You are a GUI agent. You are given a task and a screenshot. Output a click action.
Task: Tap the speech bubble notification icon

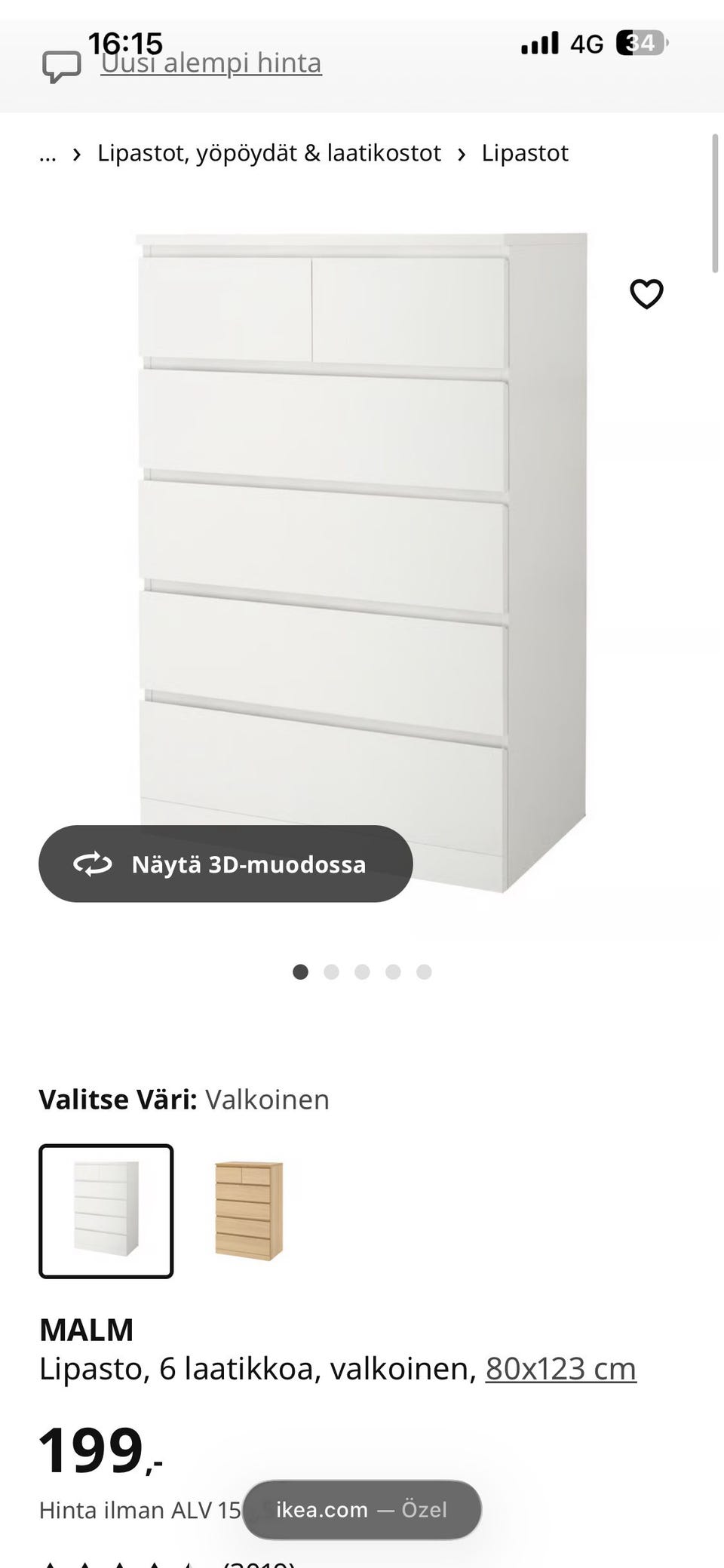64,64
